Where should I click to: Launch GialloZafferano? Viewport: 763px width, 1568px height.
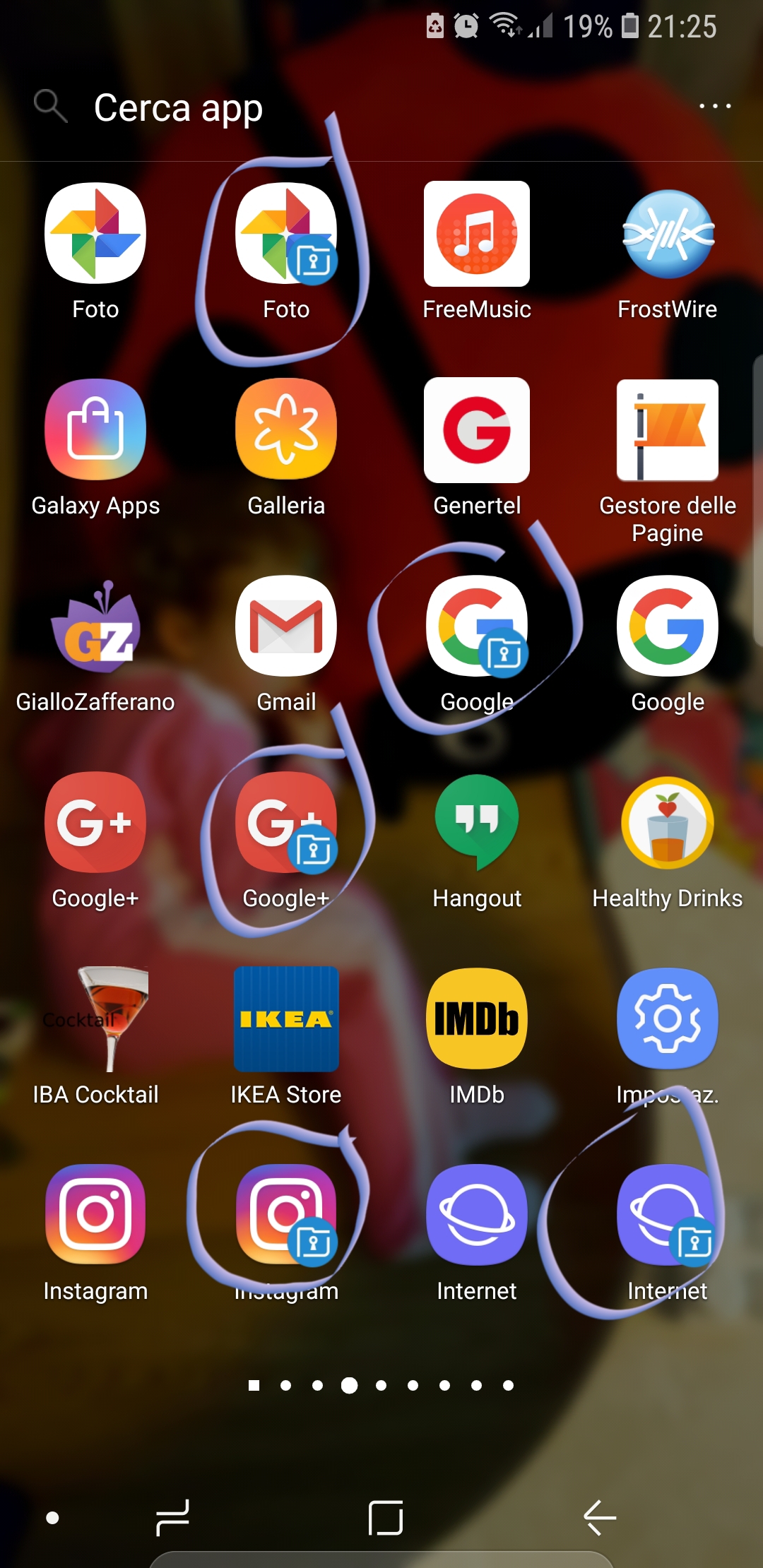point(95,626)
